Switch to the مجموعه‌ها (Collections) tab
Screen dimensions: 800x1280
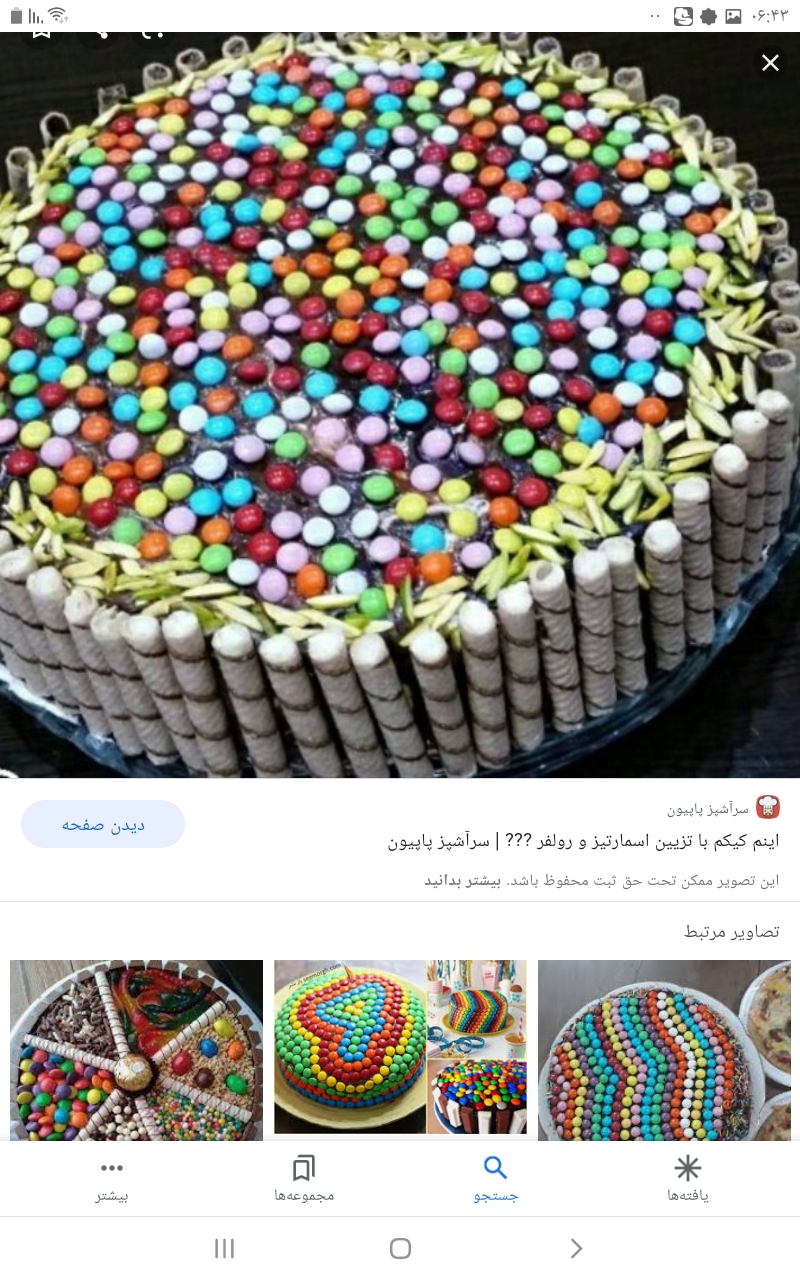coord(304,1178)
